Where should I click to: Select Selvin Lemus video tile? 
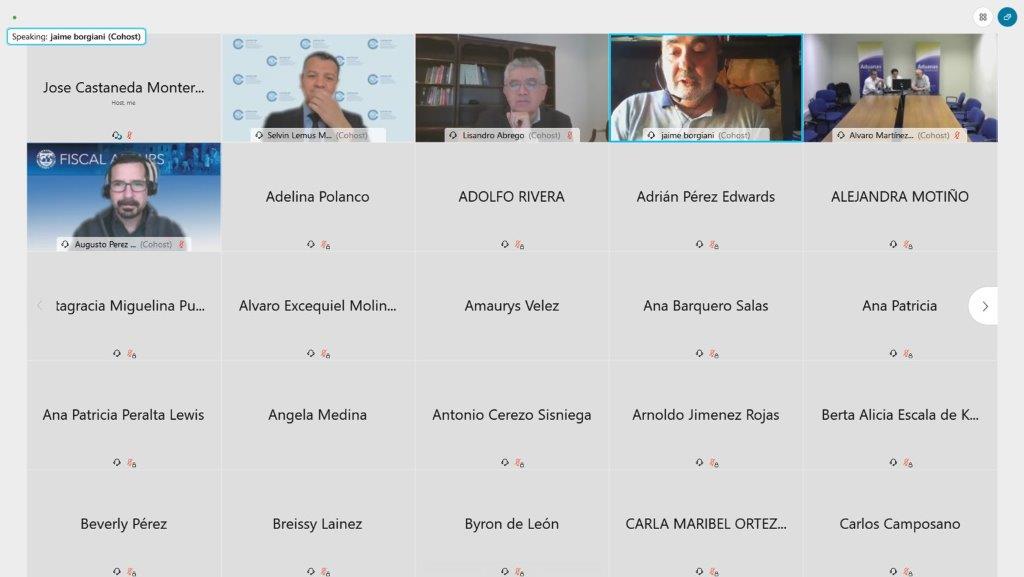click(318, 88)
